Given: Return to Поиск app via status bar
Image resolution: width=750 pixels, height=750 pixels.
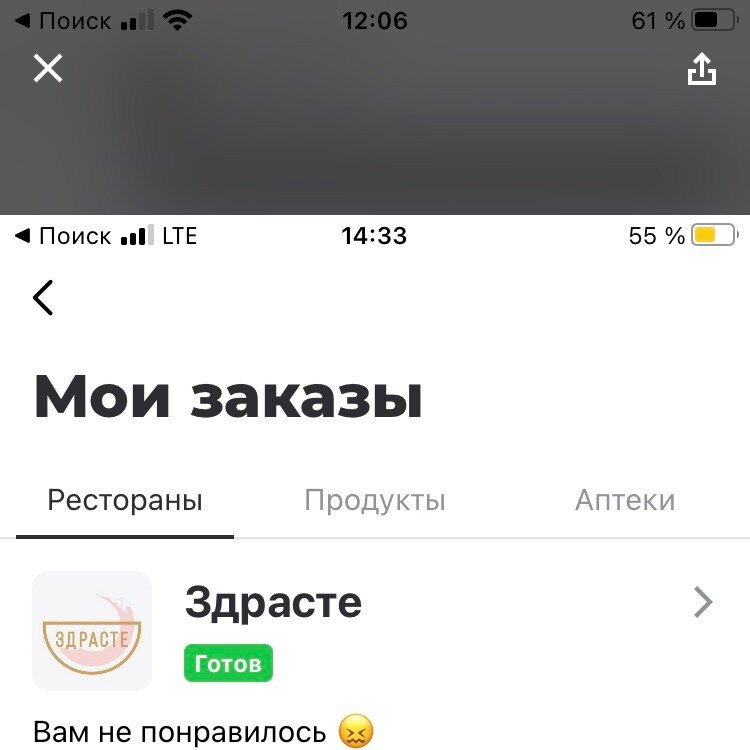Looking at the screenshot, I should point(62,21).
